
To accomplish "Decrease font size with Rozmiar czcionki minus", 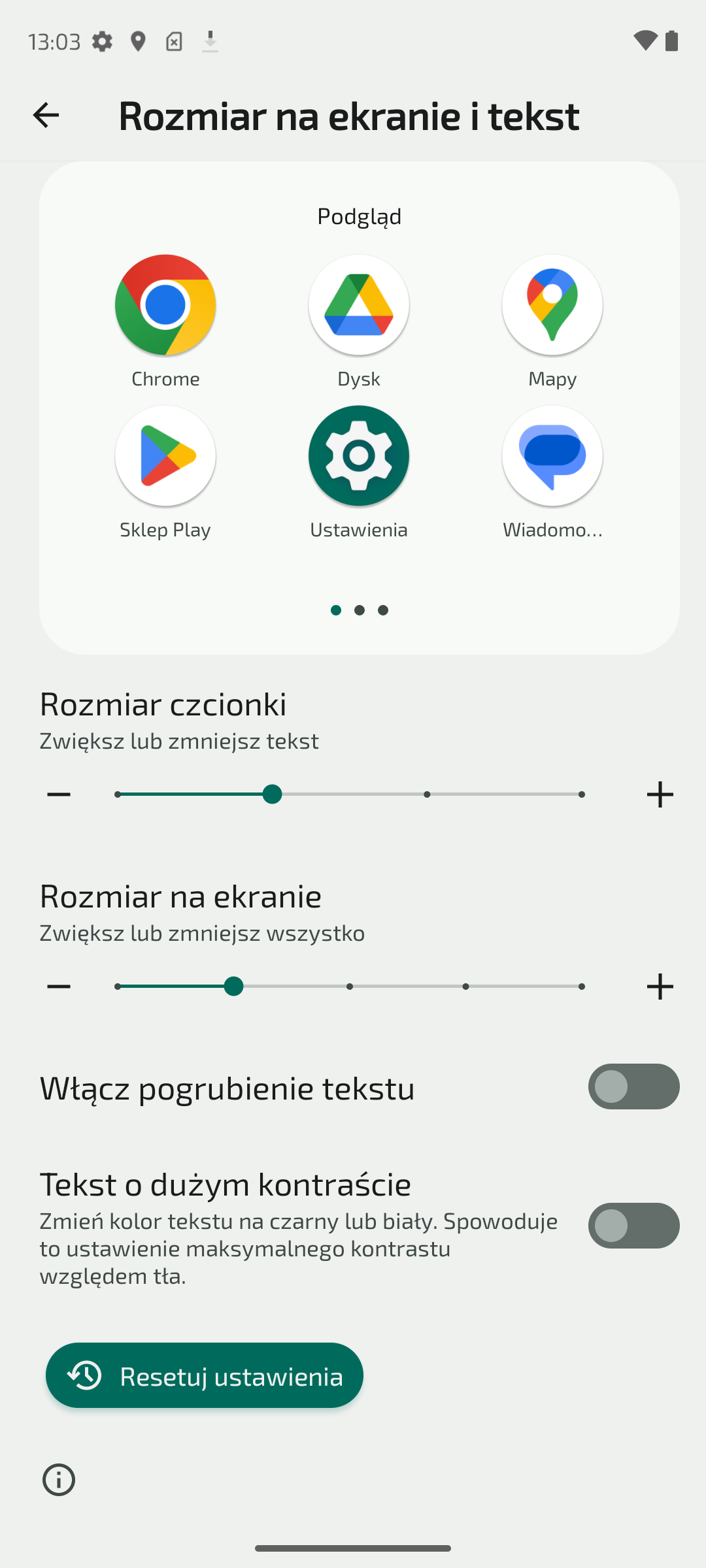I will click(59, 794).
